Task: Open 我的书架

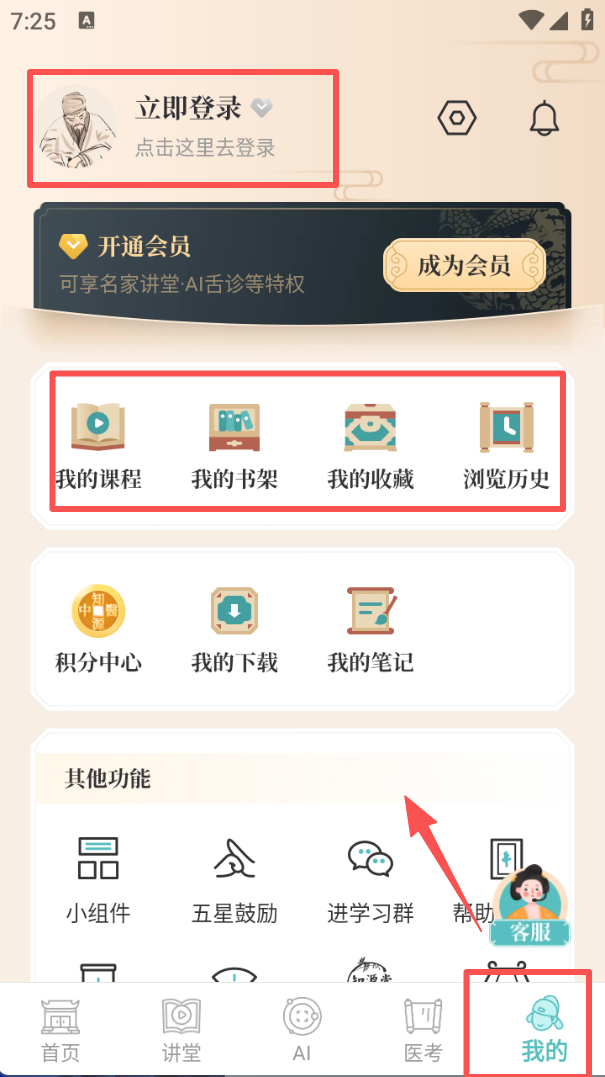Action: [234, 445]
